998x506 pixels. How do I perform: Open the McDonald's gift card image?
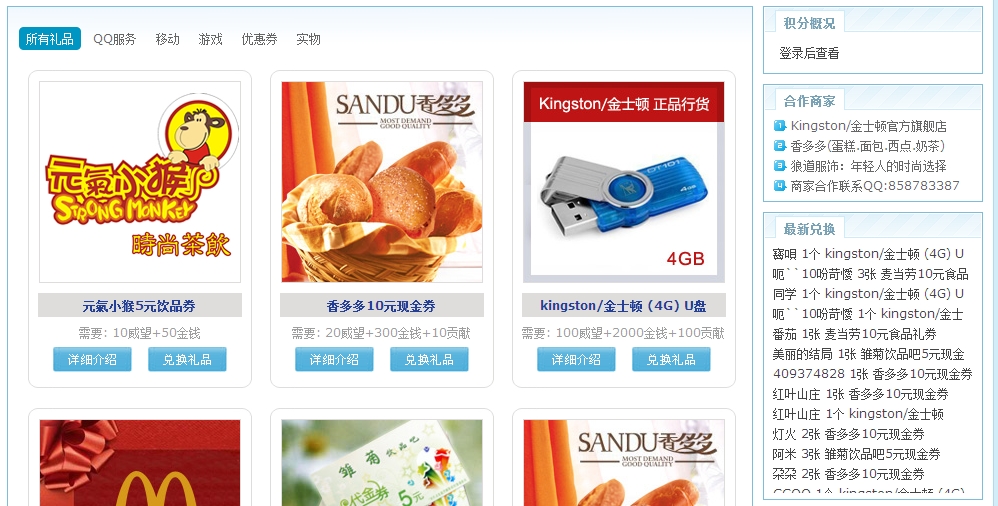click(140, 462)
